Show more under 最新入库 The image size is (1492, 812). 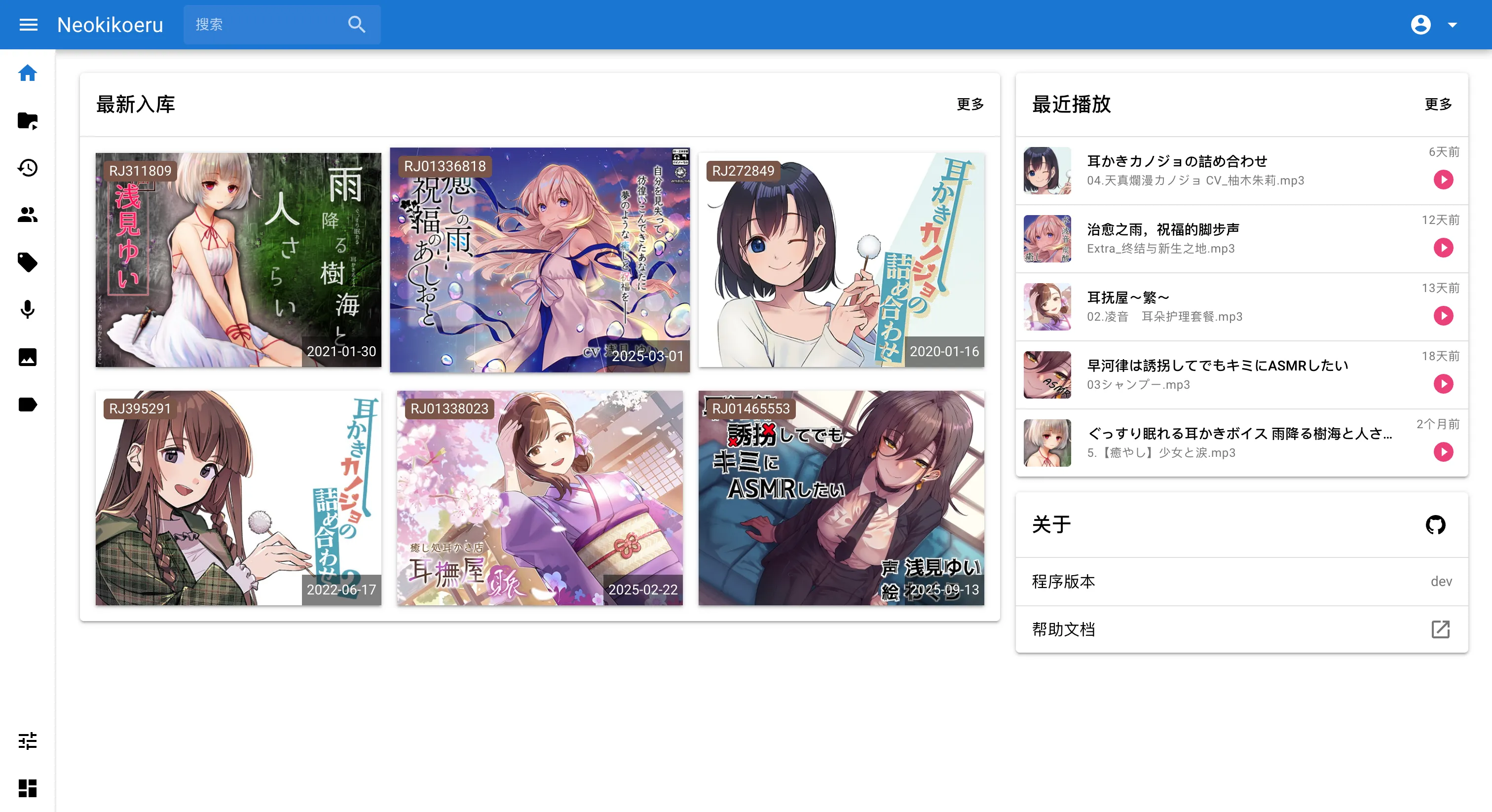970,104
